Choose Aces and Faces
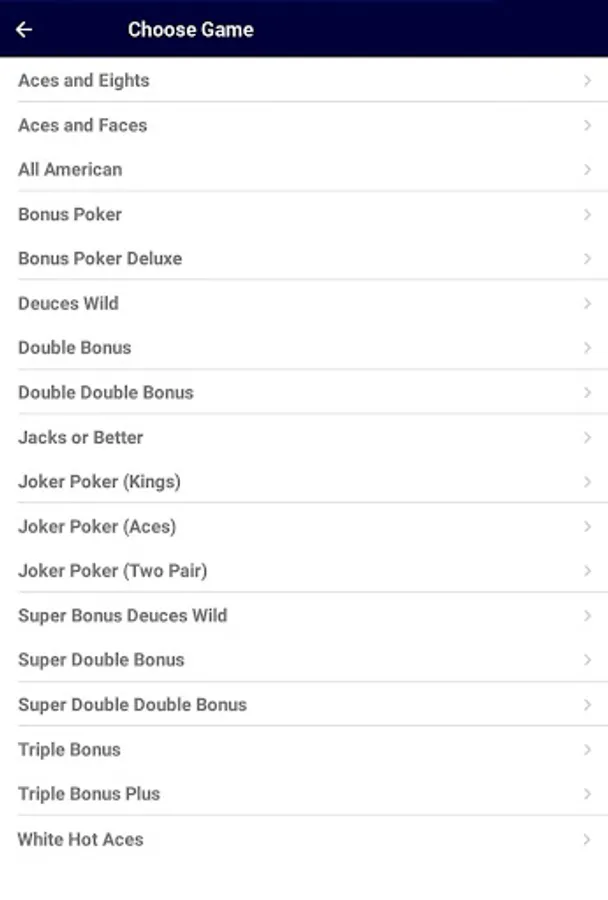This screenshot has width=608, height=900. (x=304, y=125)
